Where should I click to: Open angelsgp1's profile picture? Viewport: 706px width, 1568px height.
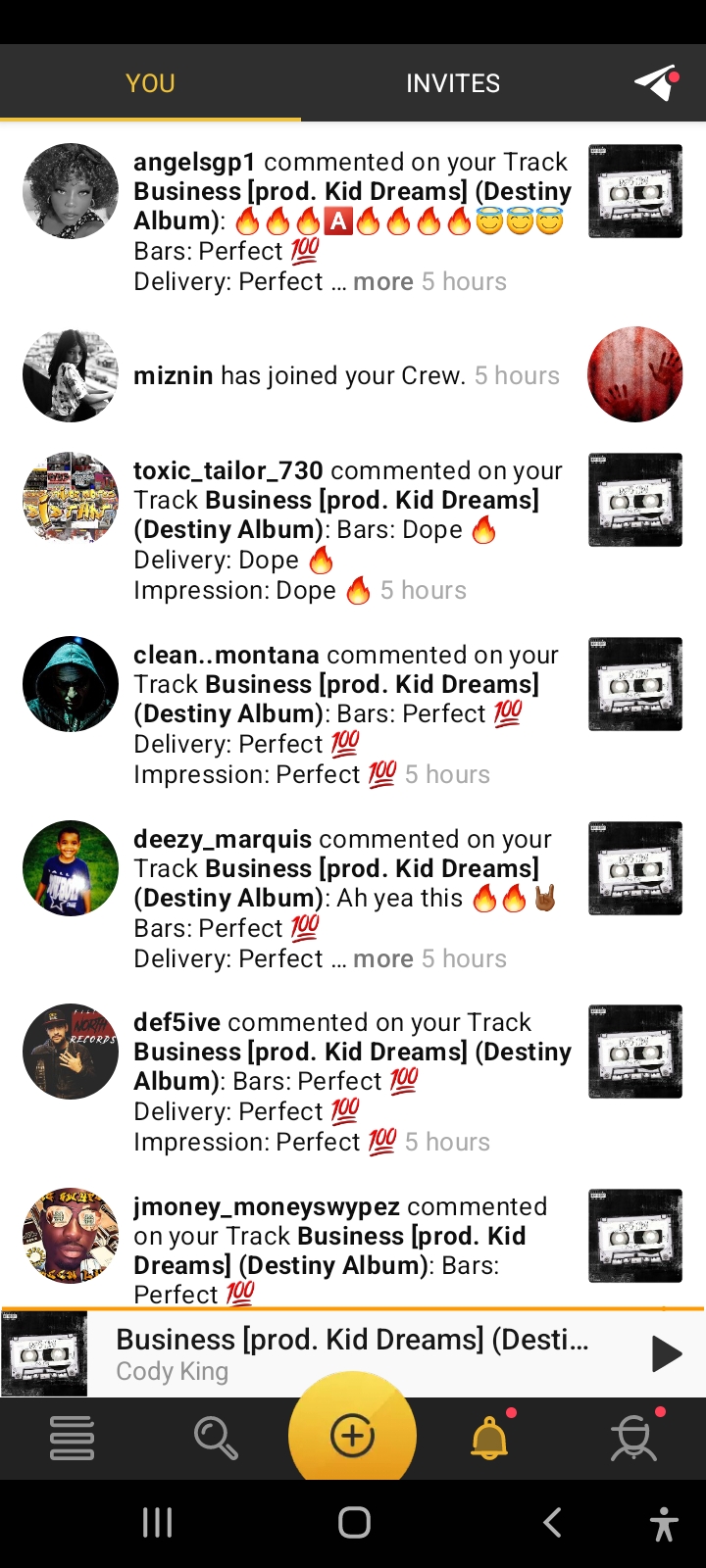(x=71, y=191)
